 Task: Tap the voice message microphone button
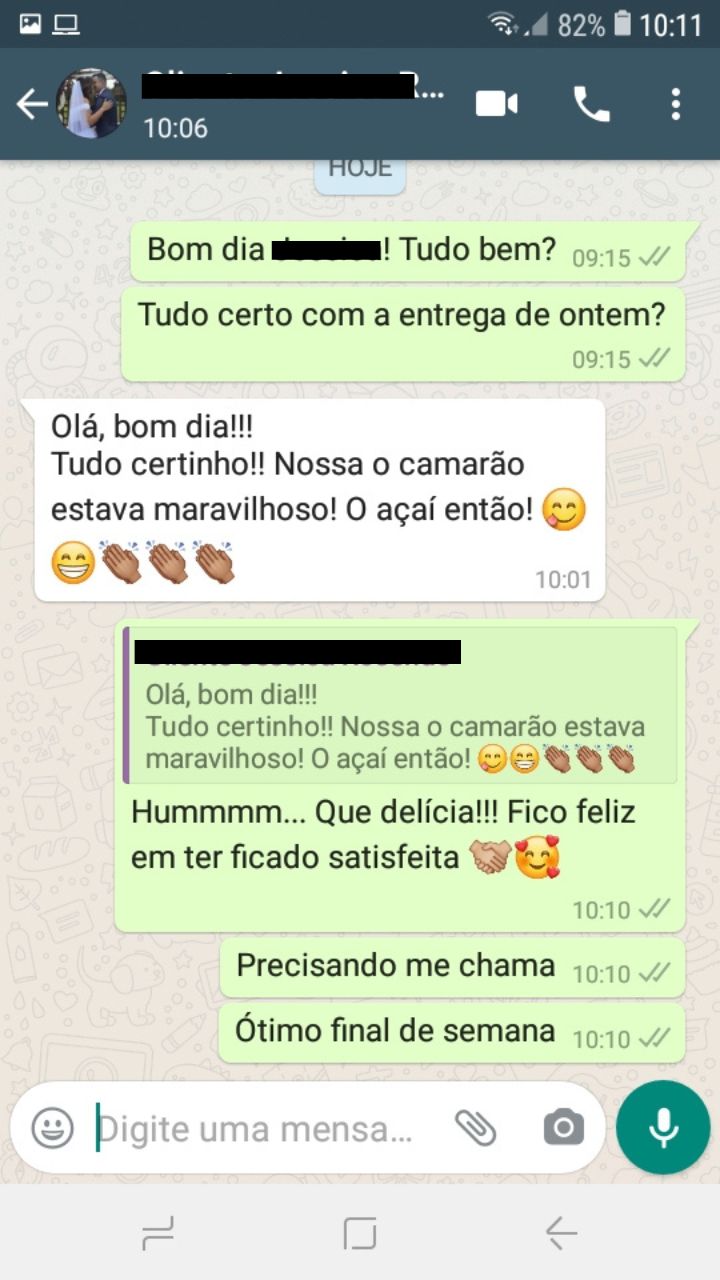pyautogui.click(x=663, y=1127)
